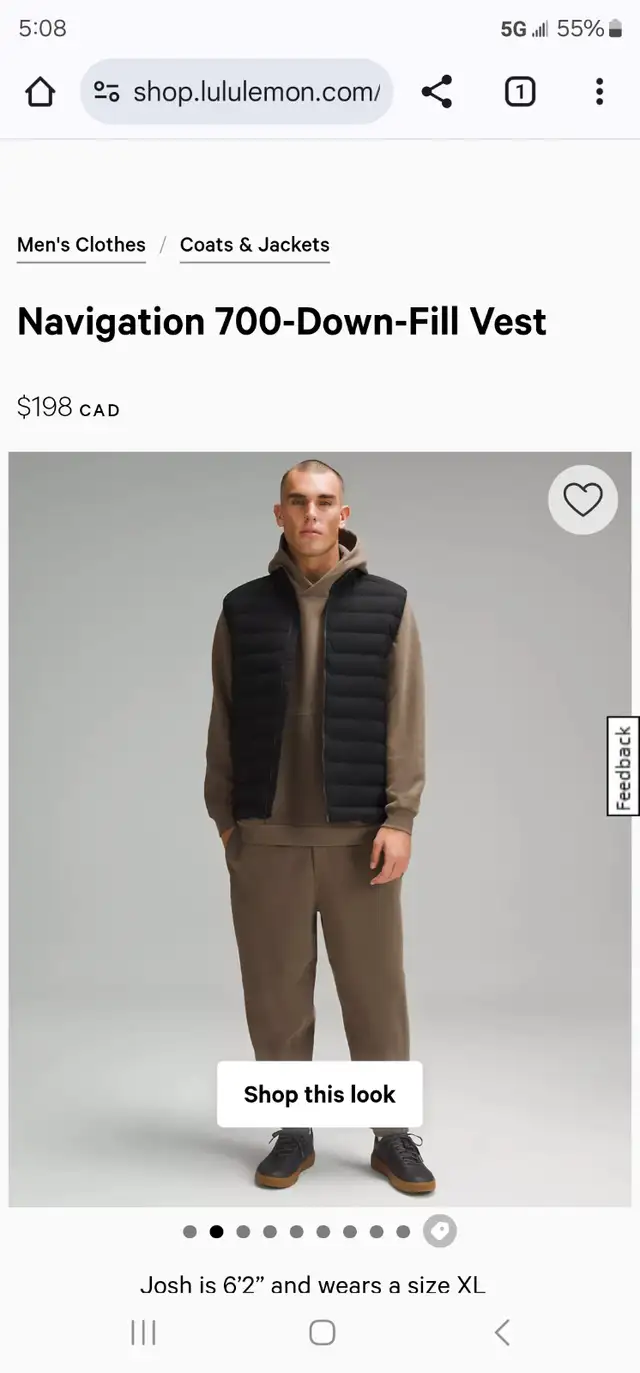Open the vest product photo
This screenshot has width=640, height=1373.
click(x=320, y=829)
